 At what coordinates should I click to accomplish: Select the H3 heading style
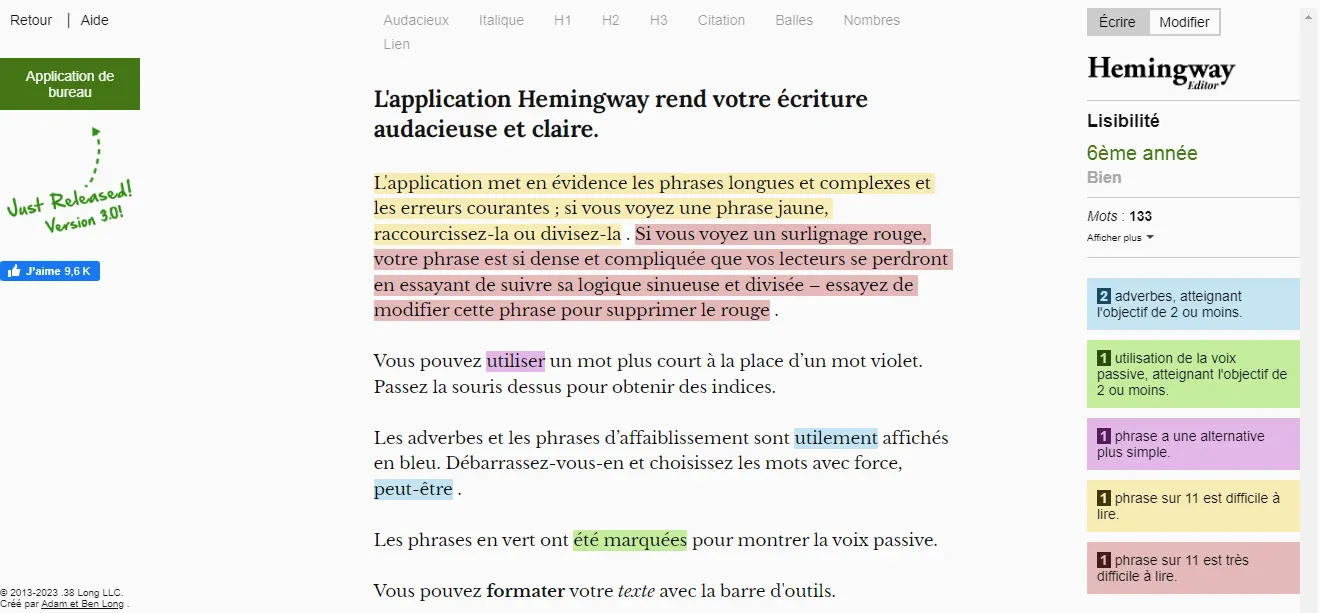pyautogui.click(x=658, y=20)
